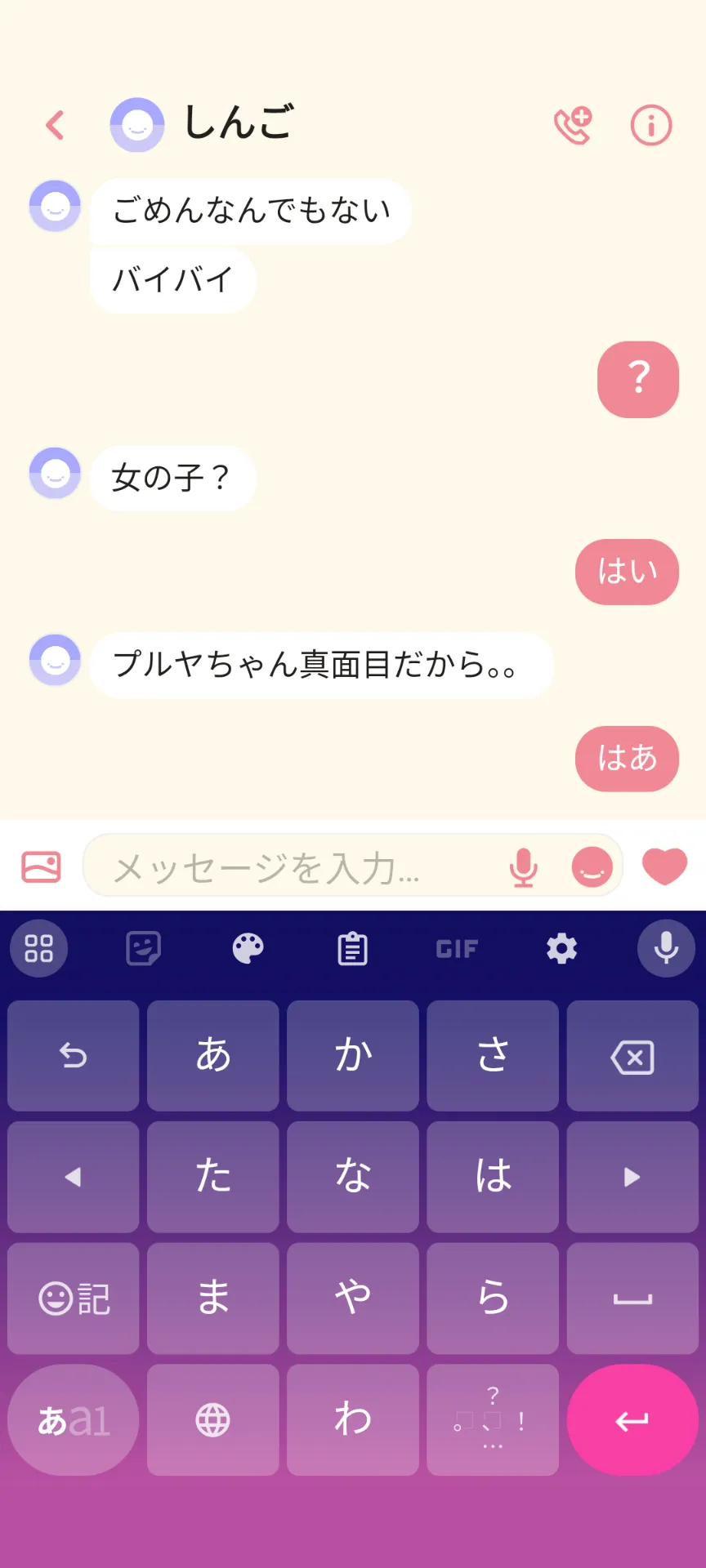Go back from the しんご chat
This screenshot has width=706, height=1568.
pyautogui.click(x=55, y=125)
